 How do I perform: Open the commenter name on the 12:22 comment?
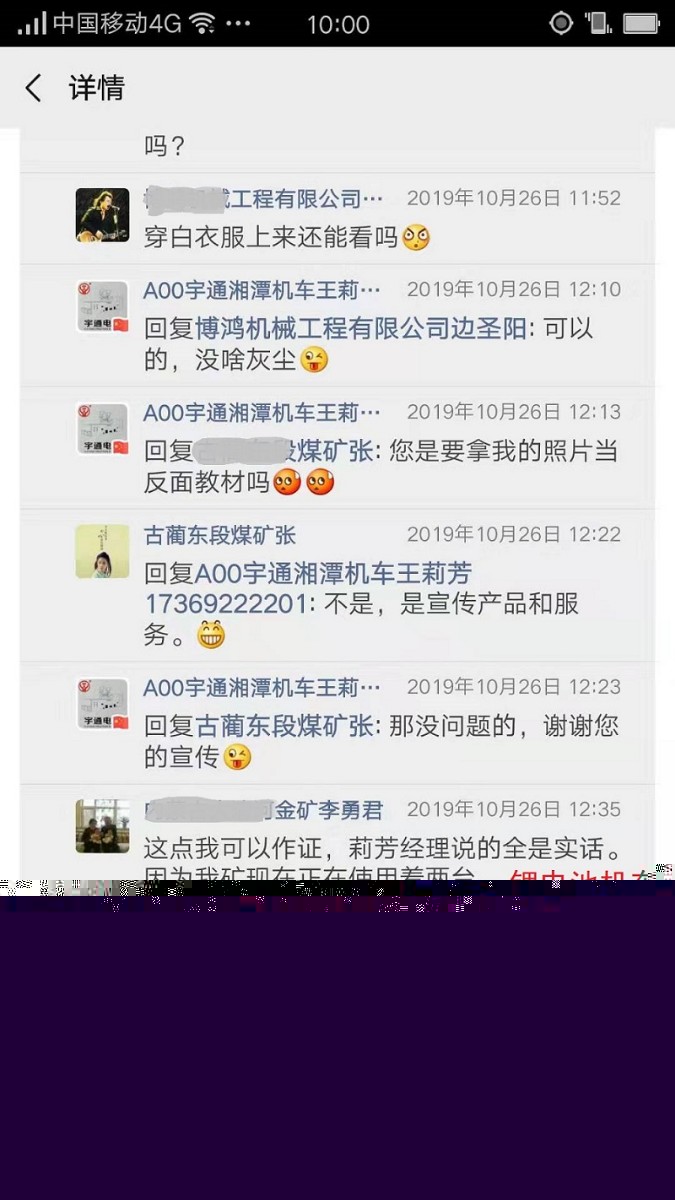(220, 535)
